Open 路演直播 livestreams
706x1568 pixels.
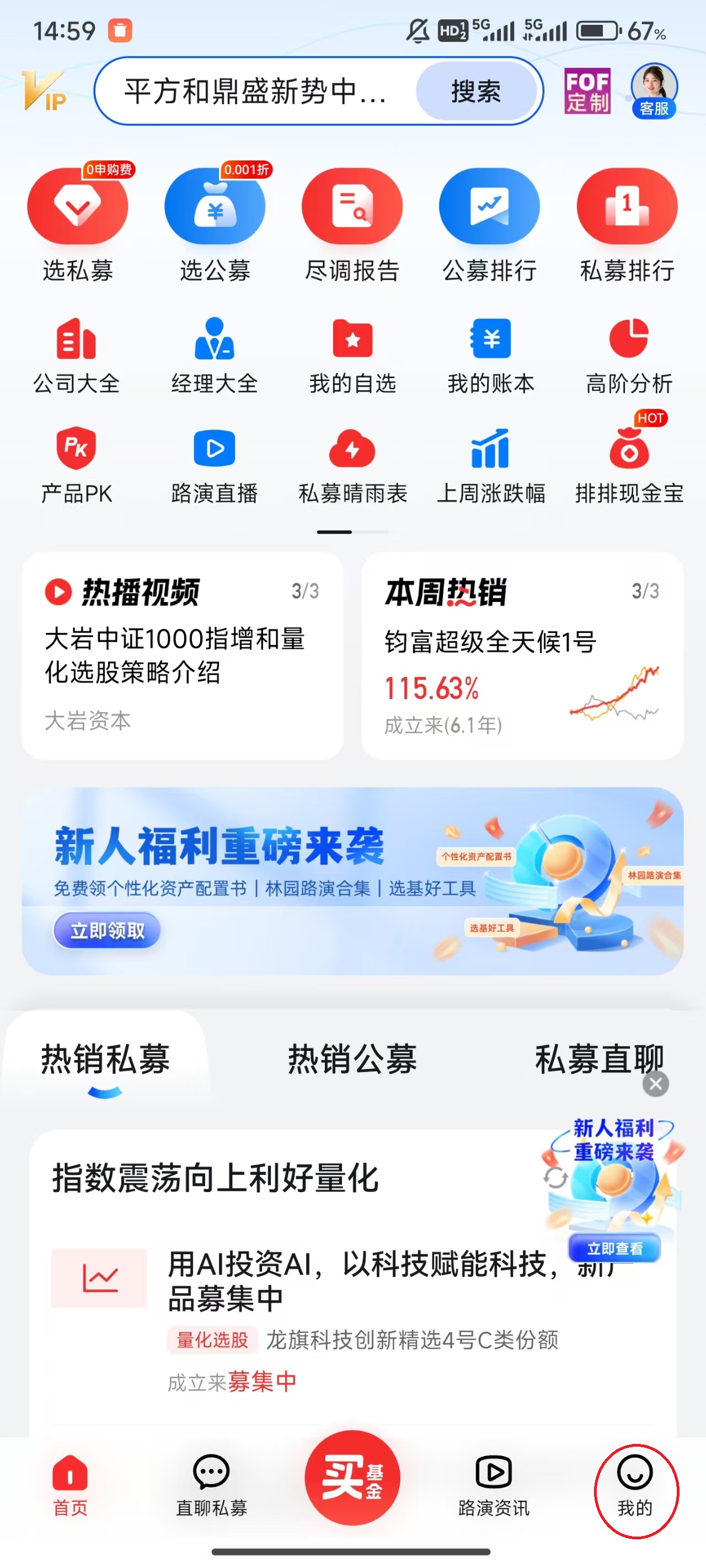[x=215, y=466]
